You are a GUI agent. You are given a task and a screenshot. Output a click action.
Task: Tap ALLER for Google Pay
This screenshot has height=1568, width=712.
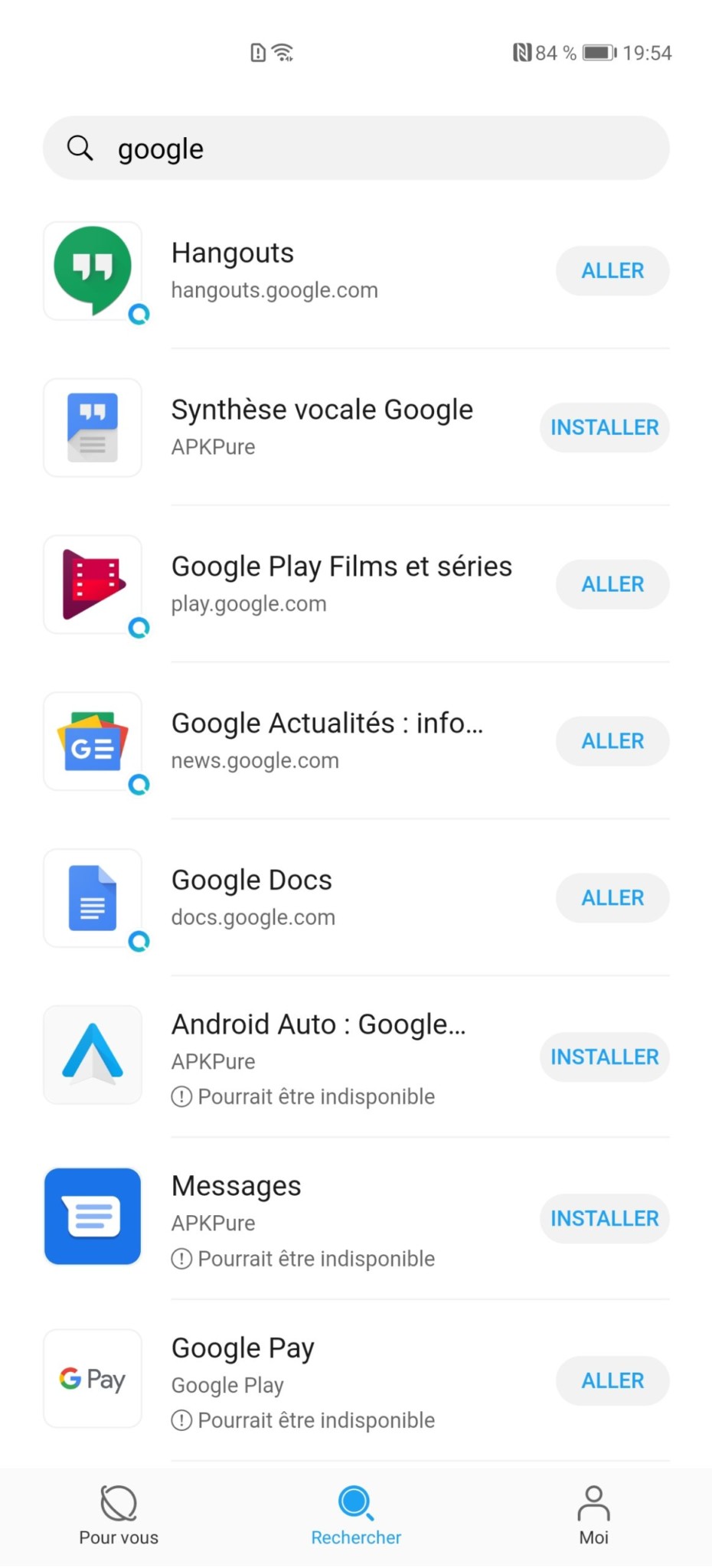[x=612, y=1380]
